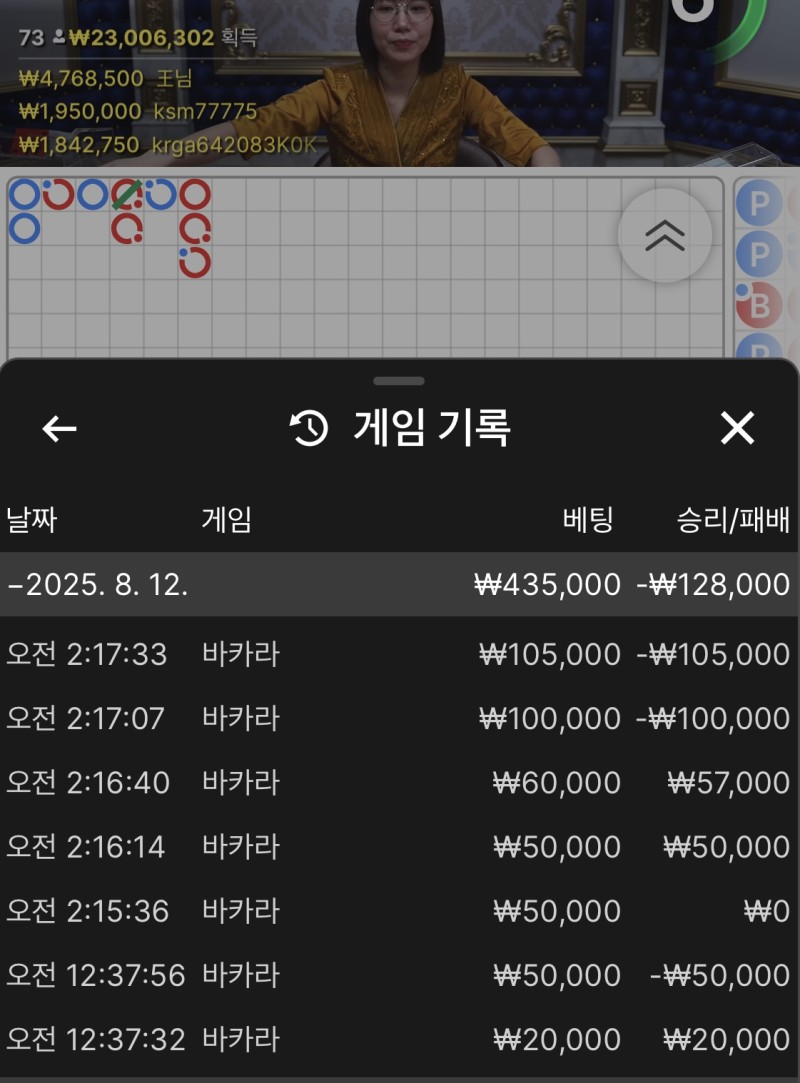View details of the 오전 2:16:40 round

coord(398,782)
